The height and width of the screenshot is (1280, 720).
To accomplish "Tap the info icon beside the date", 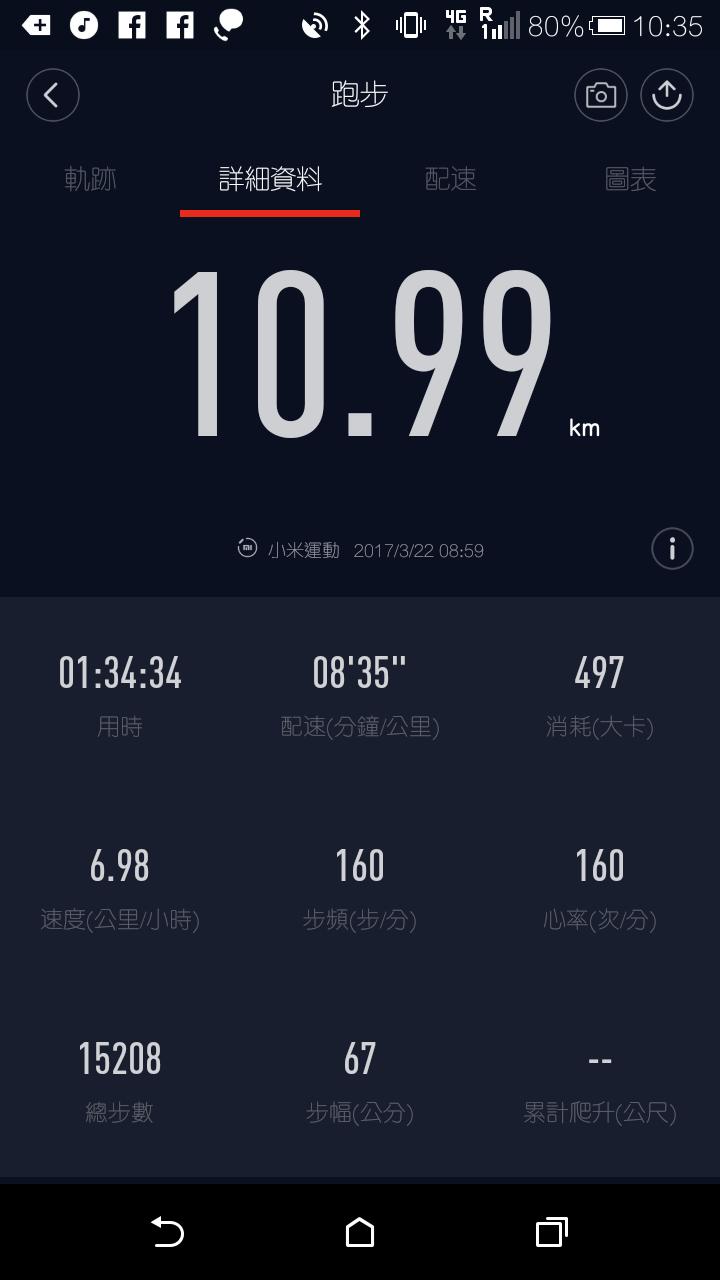I will point(672,548).
